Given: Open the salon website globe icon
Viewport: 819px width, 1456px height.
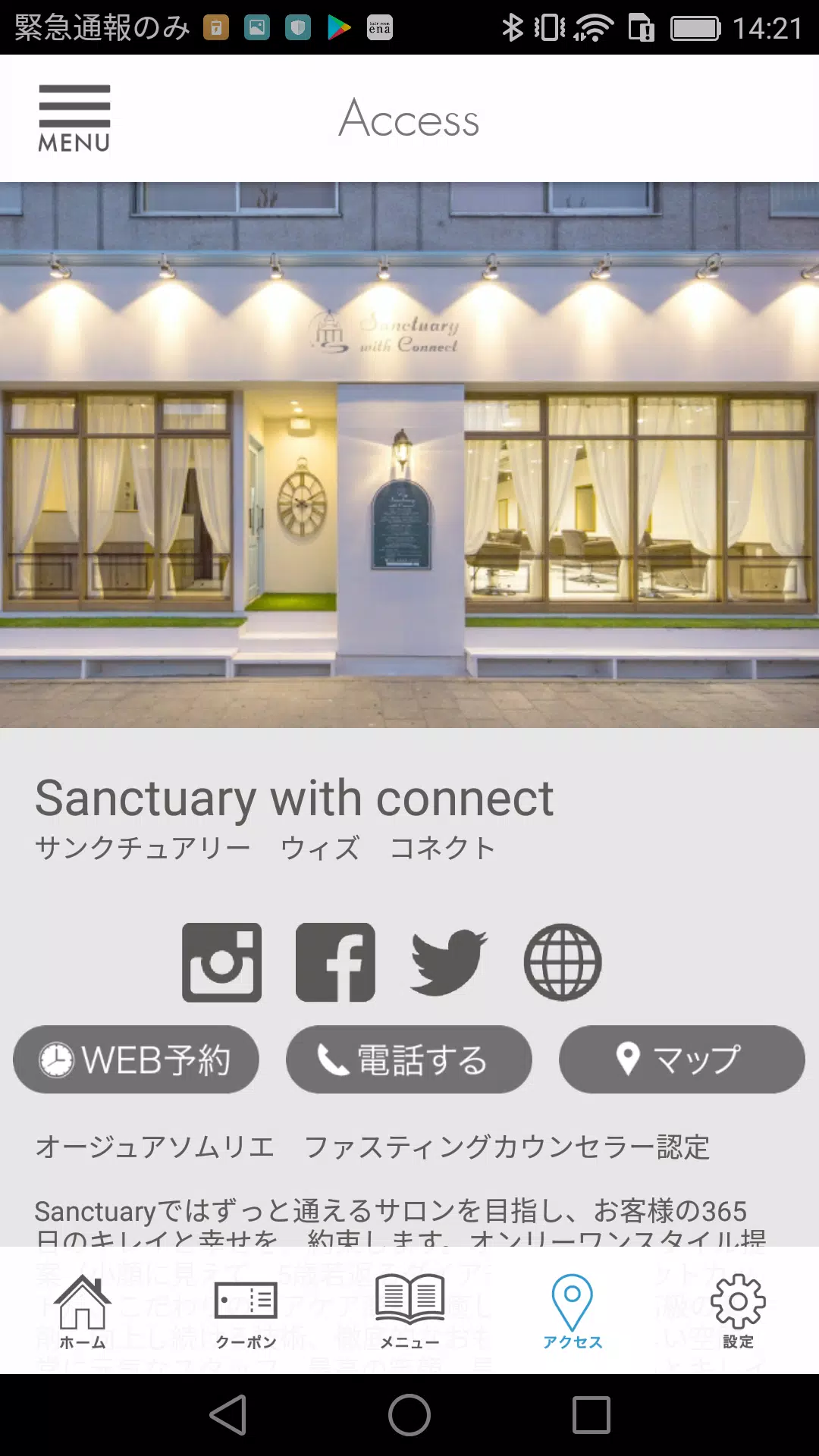Looking at the screenshot, I should click(x=563, y=962).
